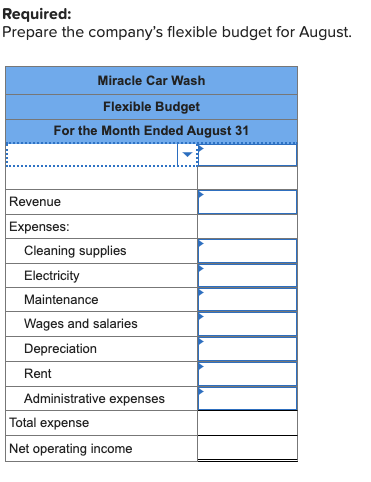This screenshot has height=482, width=371.
Task: Tap the Rent amount field
Action: [x=247, y=374]
